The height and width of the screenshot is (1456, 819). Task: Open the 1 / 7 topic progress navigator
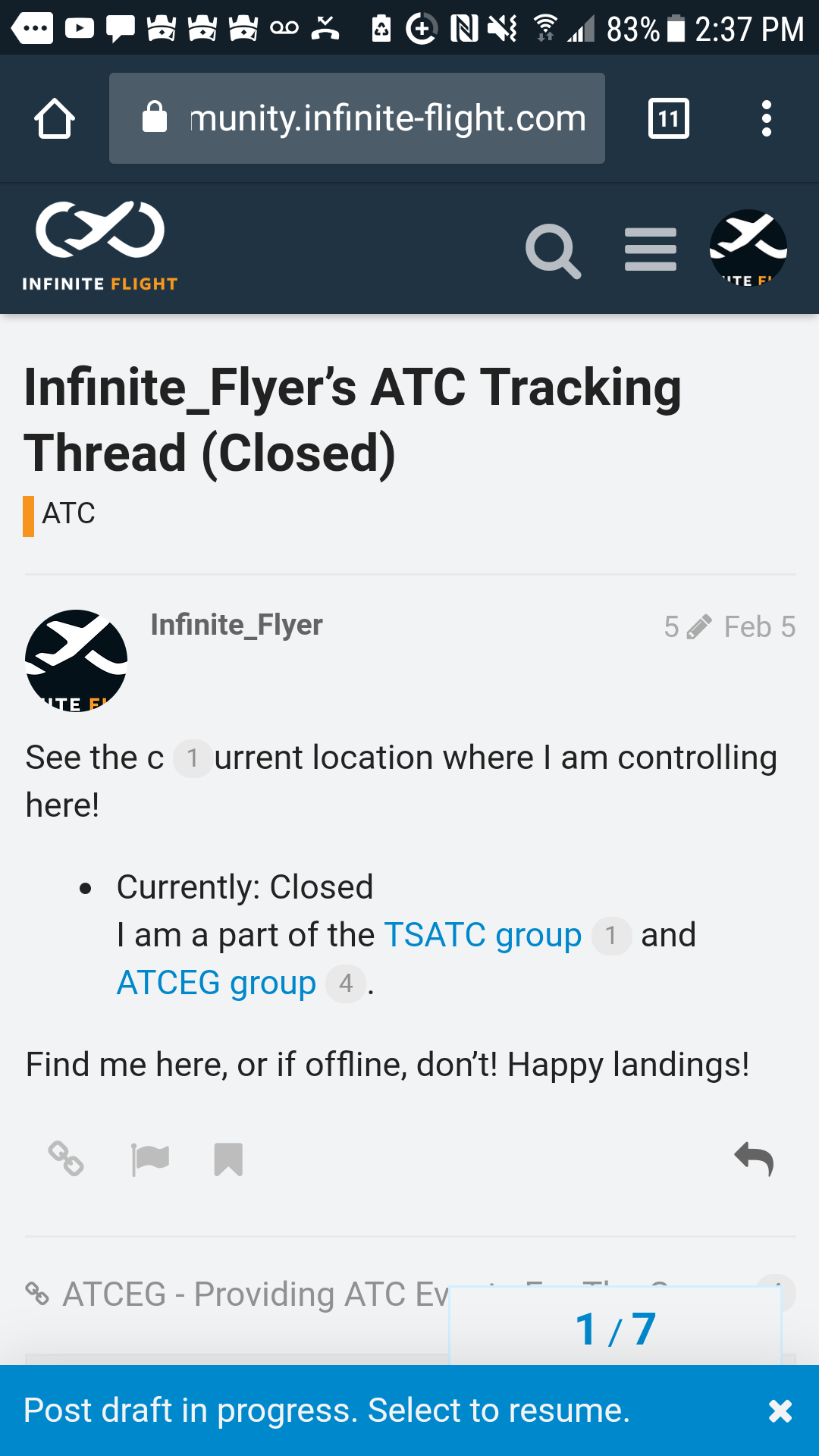615,1329
